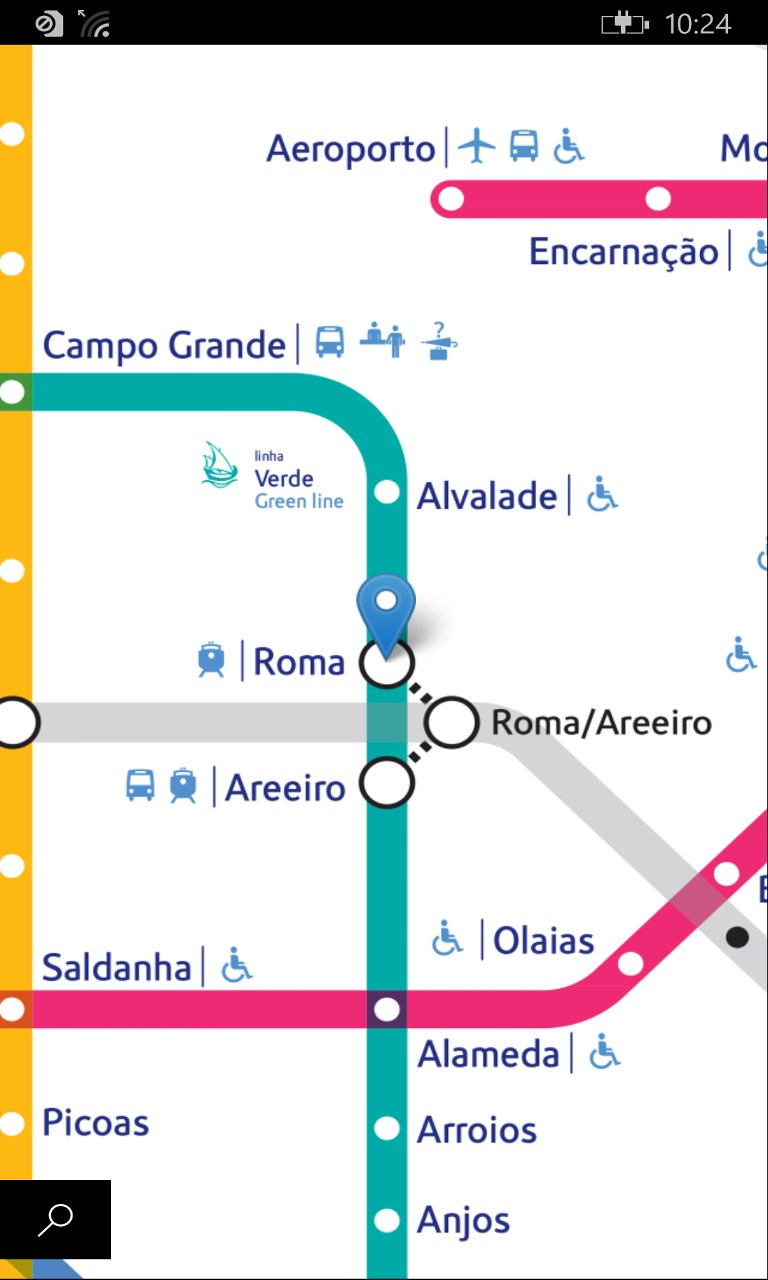
Task: Select the Encarnação station dot
Action: tap(658, 199)
